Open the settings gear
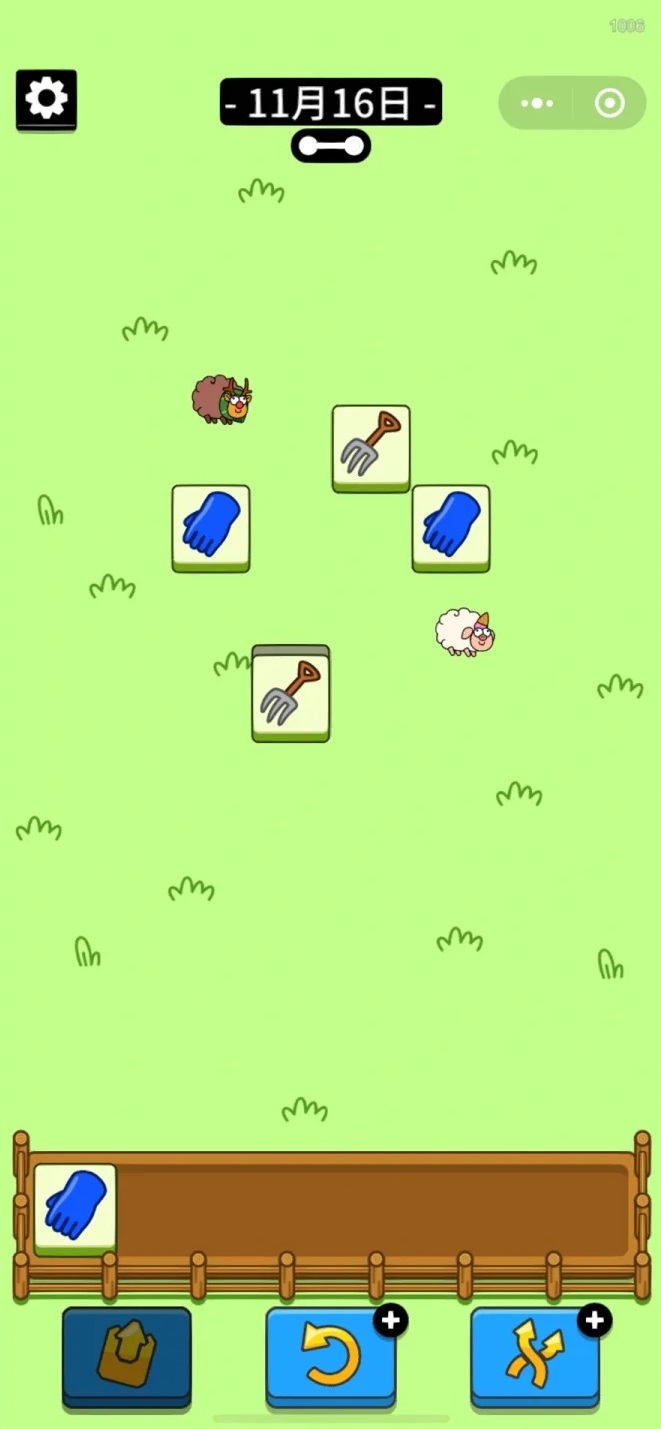661x1429 pixels. click(46, 99)
